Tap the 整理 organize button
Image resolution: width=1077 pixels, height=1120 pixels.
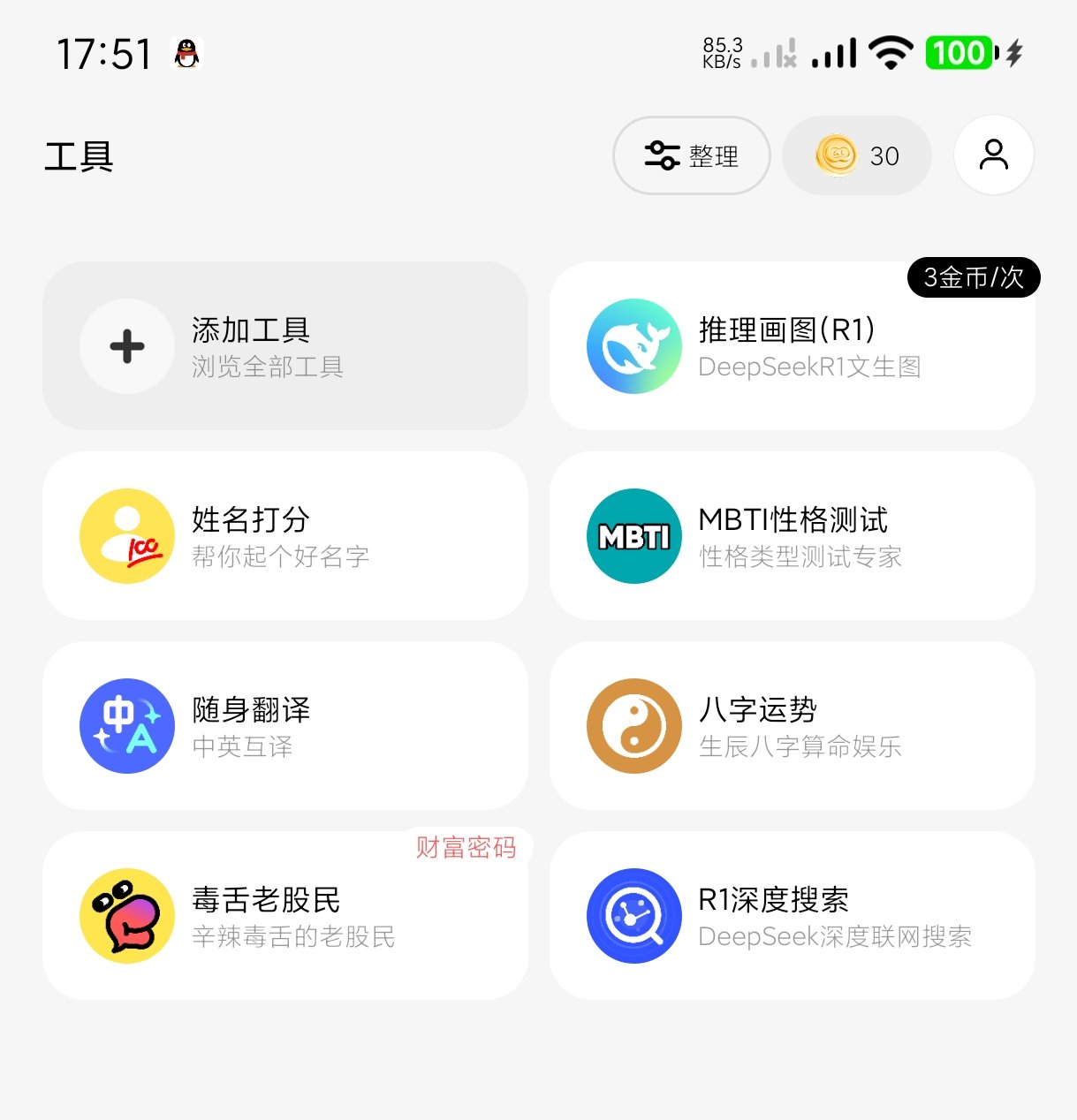[x=691, y=156]
